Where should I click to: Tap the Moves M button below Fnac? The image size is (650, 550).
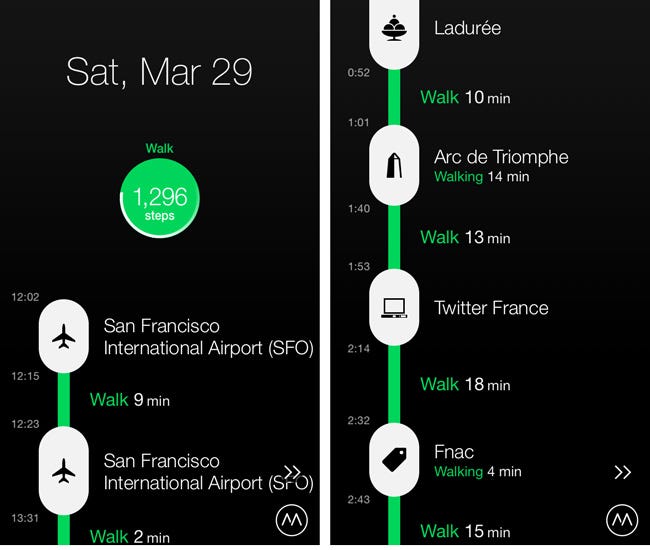click(622, 520)
